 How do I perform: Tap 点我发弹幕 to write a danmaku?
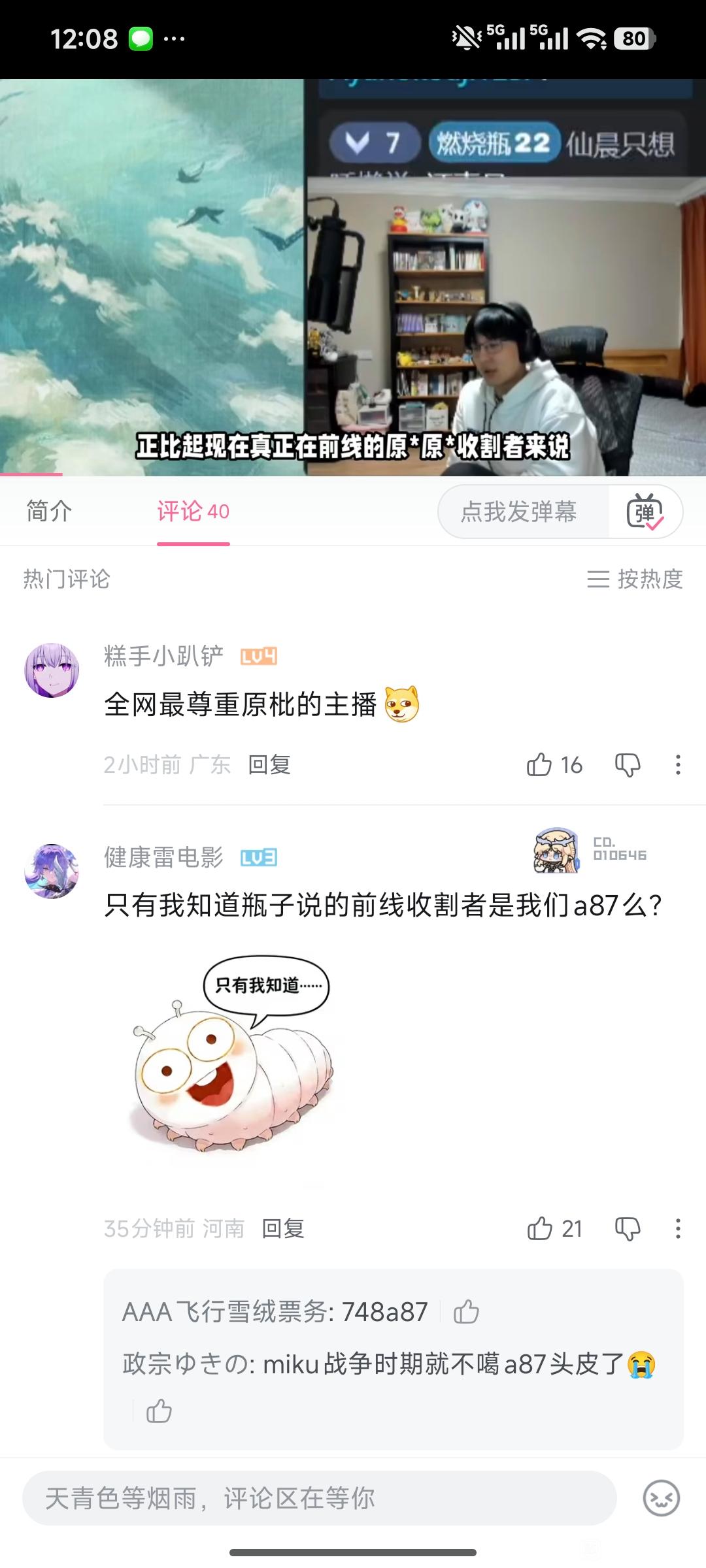pyautogui.click(x=520, y=512)
